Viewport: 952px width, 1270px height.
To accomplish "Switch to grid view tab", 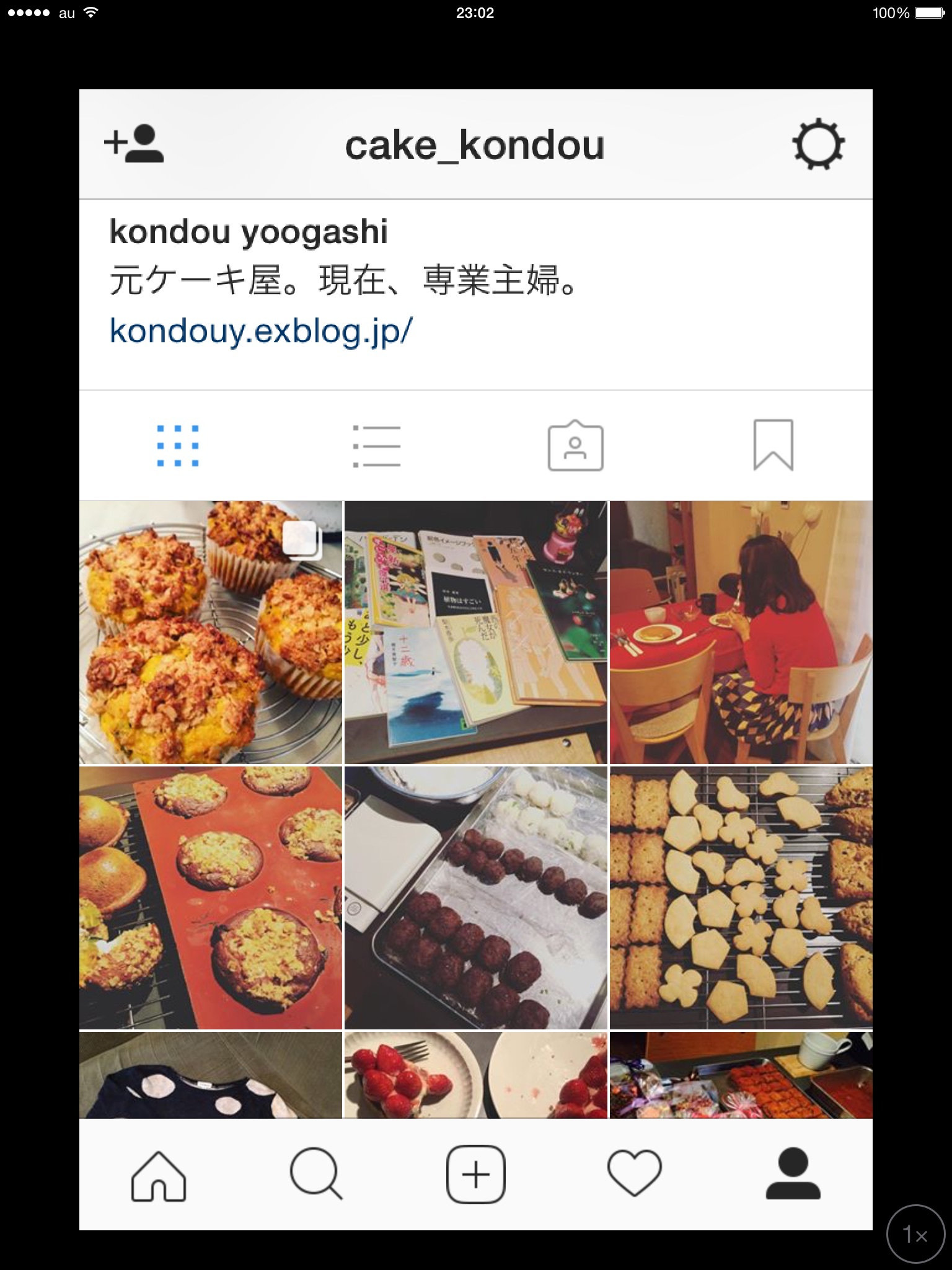I will (x=178, y=445).
